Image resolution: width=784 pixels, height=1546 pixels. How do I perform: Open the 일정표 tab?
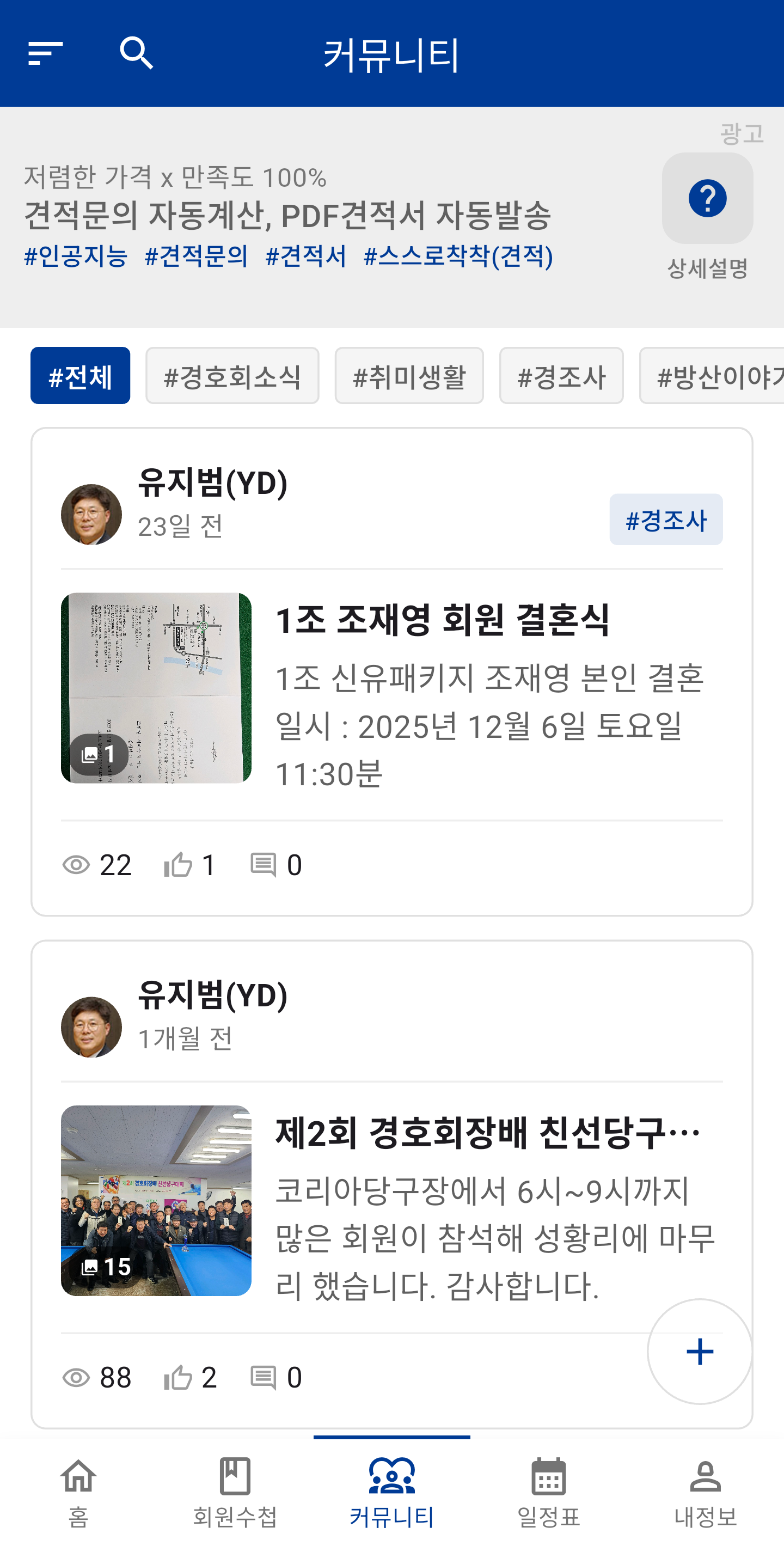point(548,1492)
